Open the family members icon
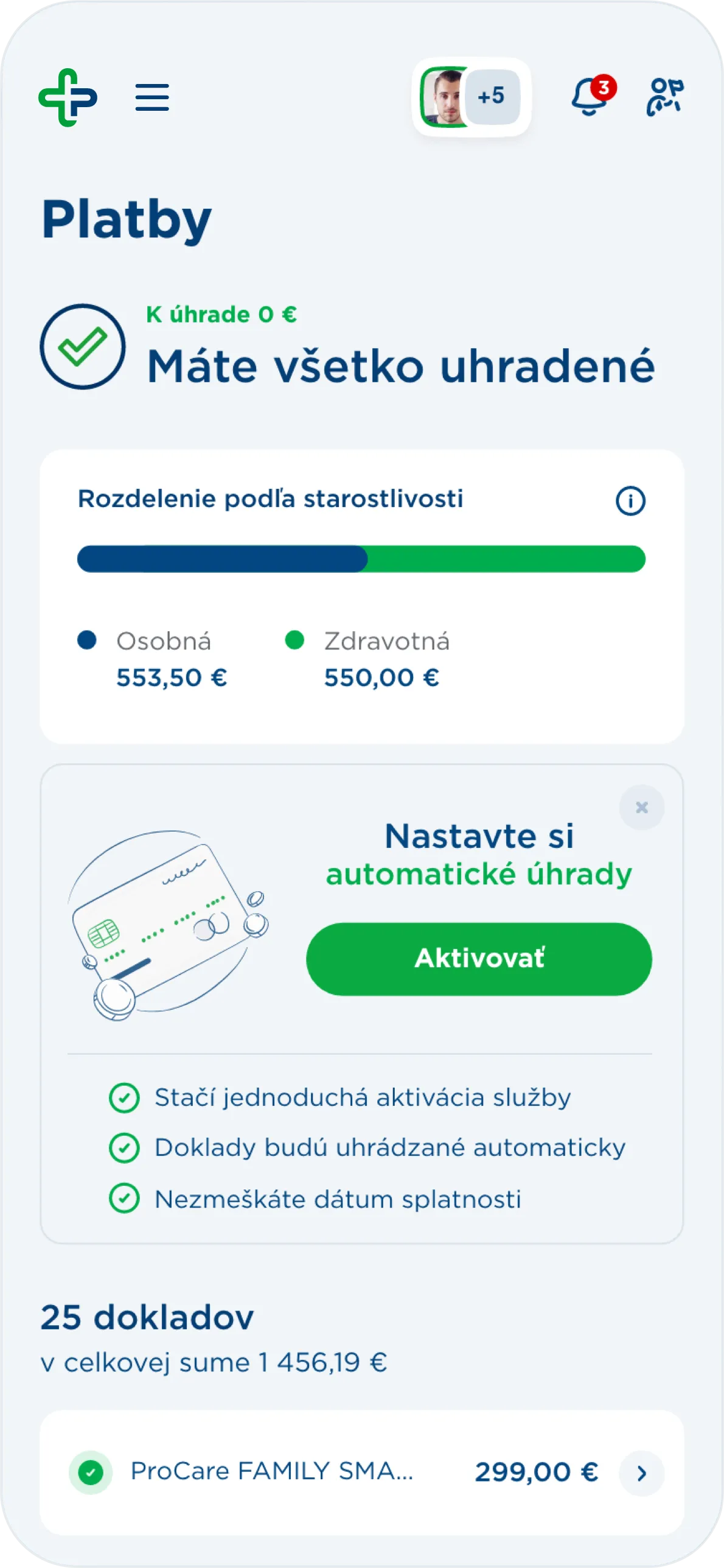724x1568 pixels. (x=664, y=97)
